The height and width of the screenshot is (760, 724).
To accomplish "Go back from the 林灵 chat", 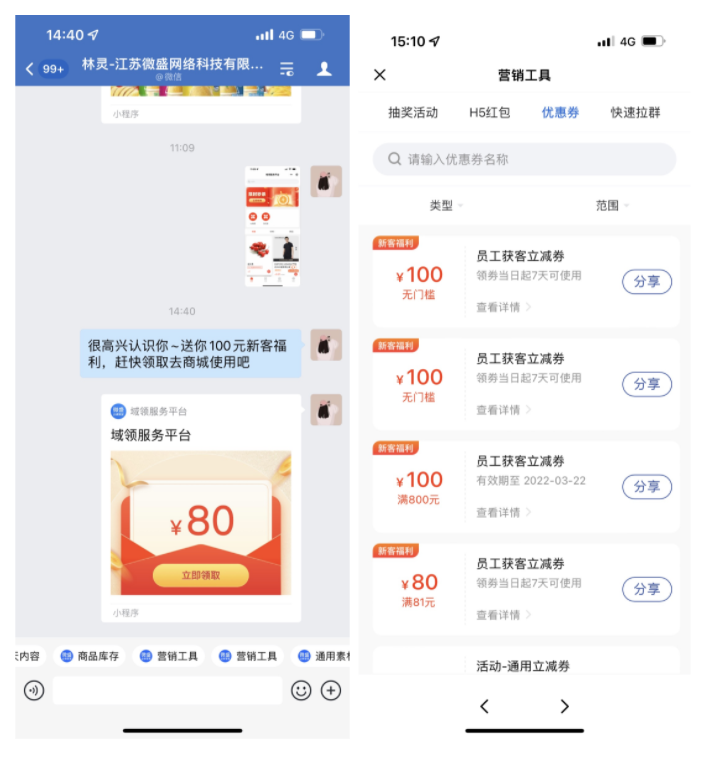I will tap(31, 68).
